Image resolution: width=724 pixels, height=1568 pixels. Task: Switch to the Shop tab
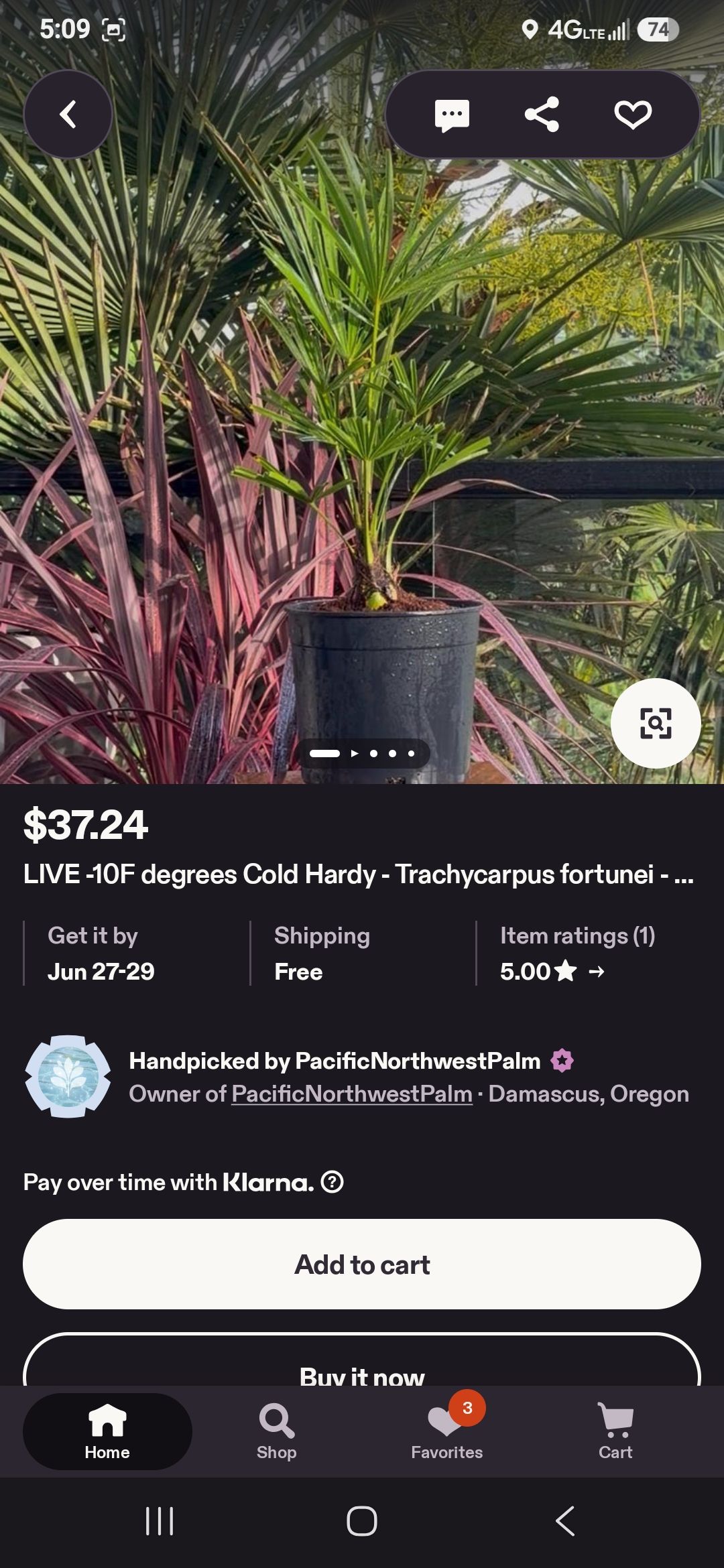point(277,1432)
